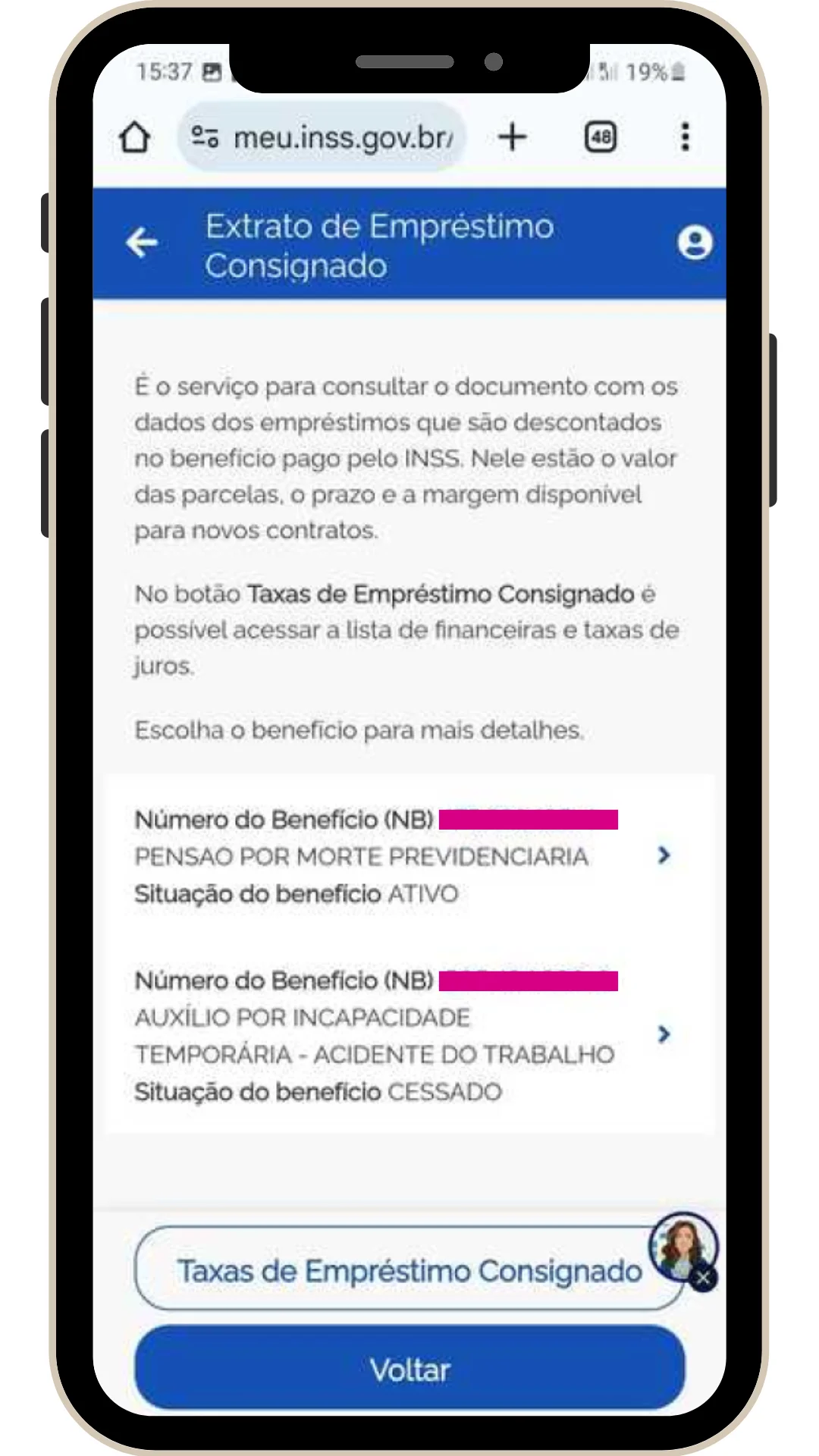Viewport: 819px width, 1456px height.
Task: Open a new browser tab
Action: pos(513,137)
